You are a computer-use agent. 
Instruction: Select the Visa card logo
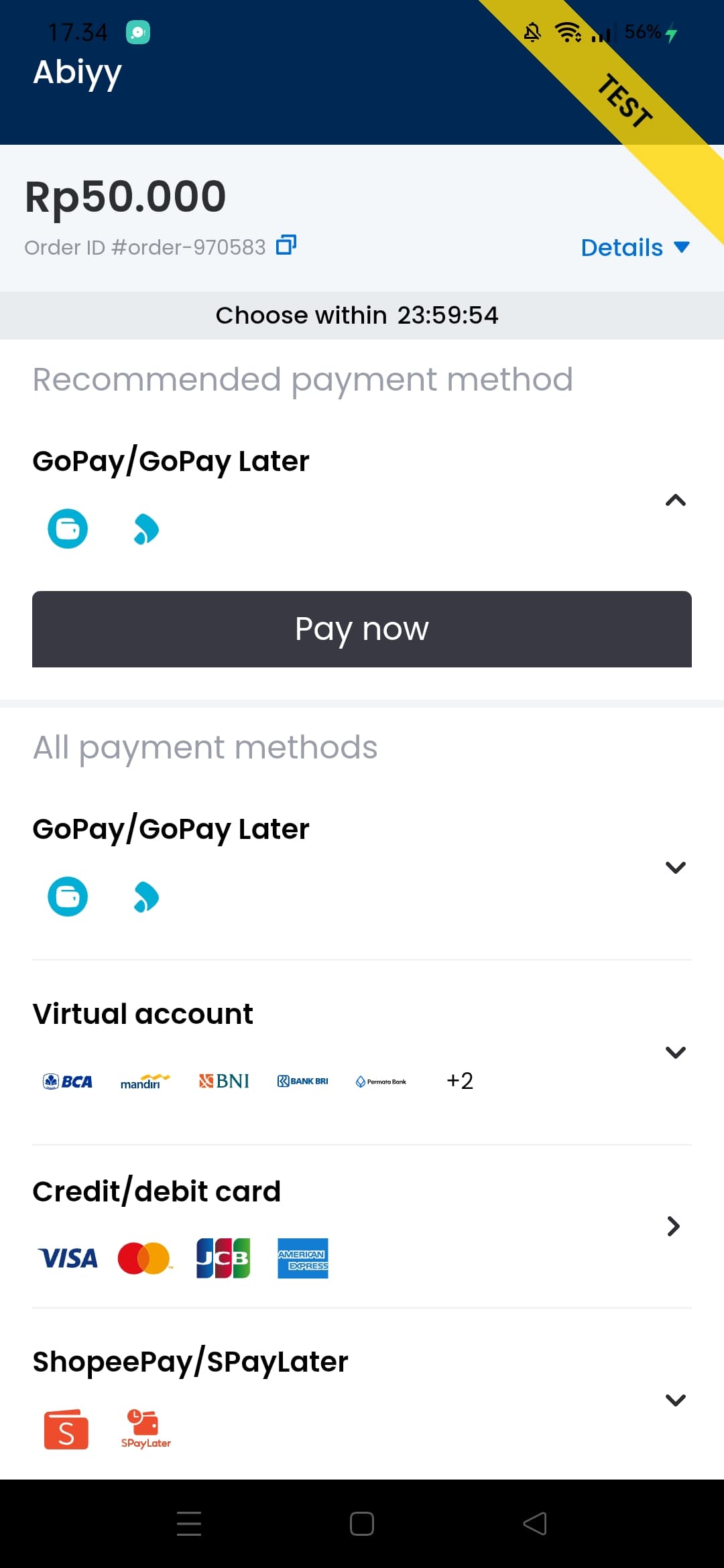pos(69,1258)
